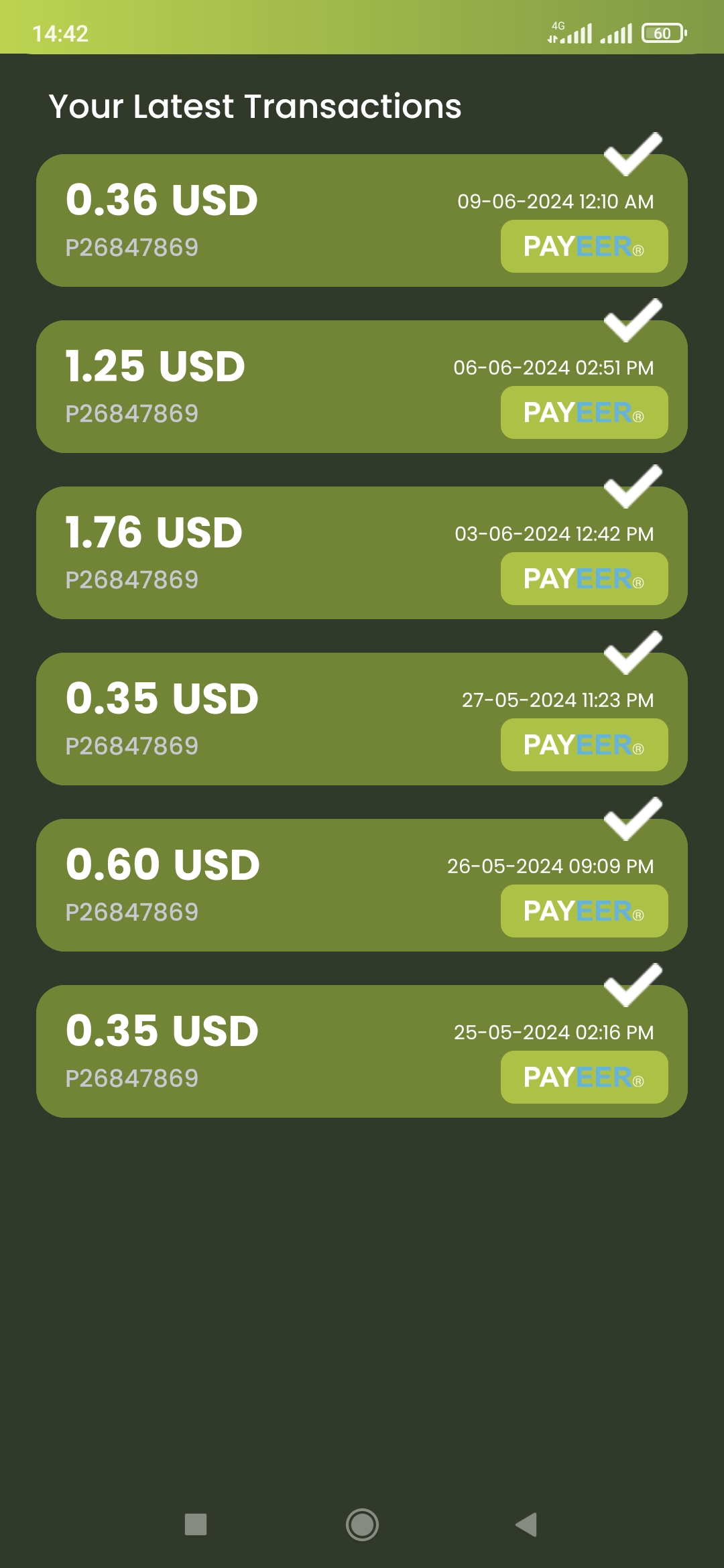Open the 1.25 USD transaction card
Image resolution: width=724 pixels, height=1568 pixels.
362,387
